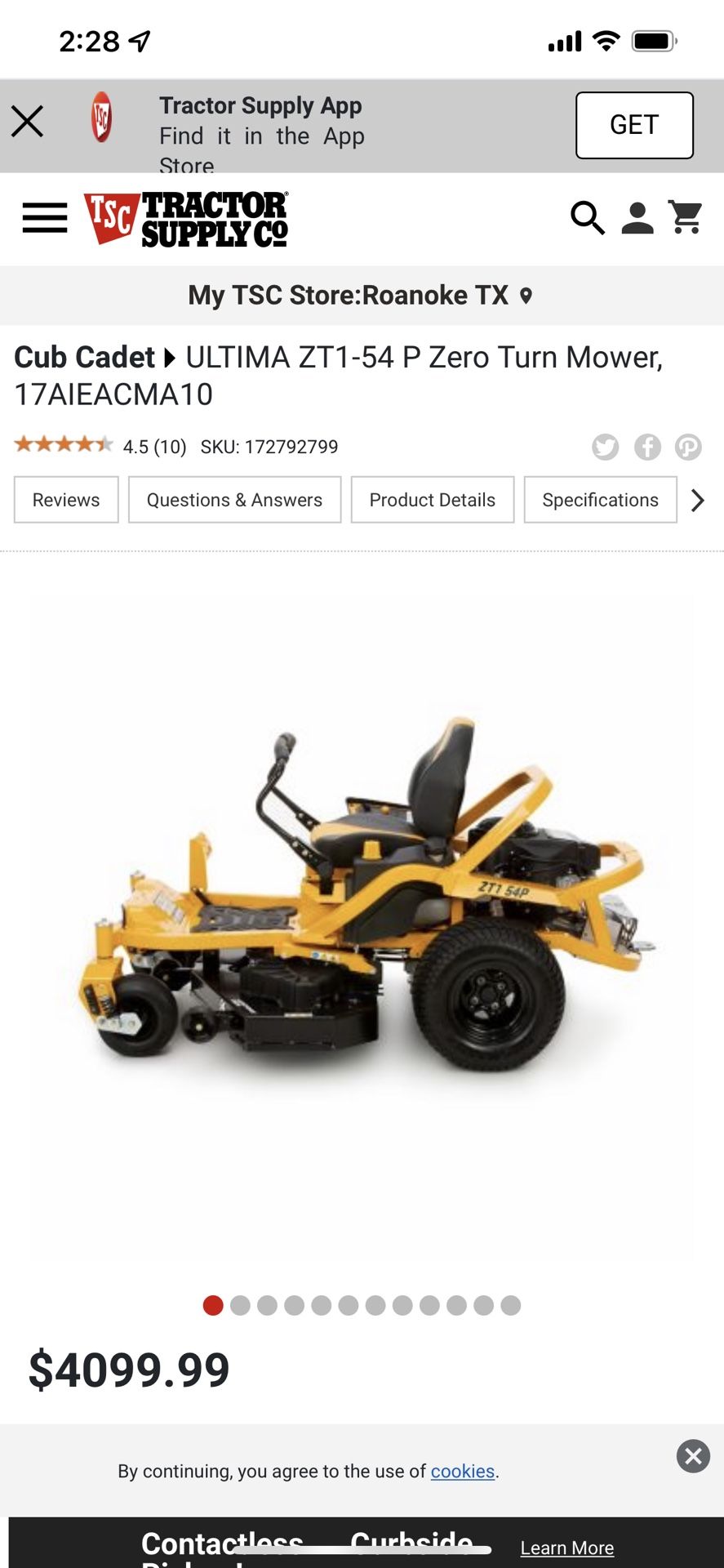Screen dimensions: 724x1568
Task: Open the hamburger menu
Action: click(45, 218)
